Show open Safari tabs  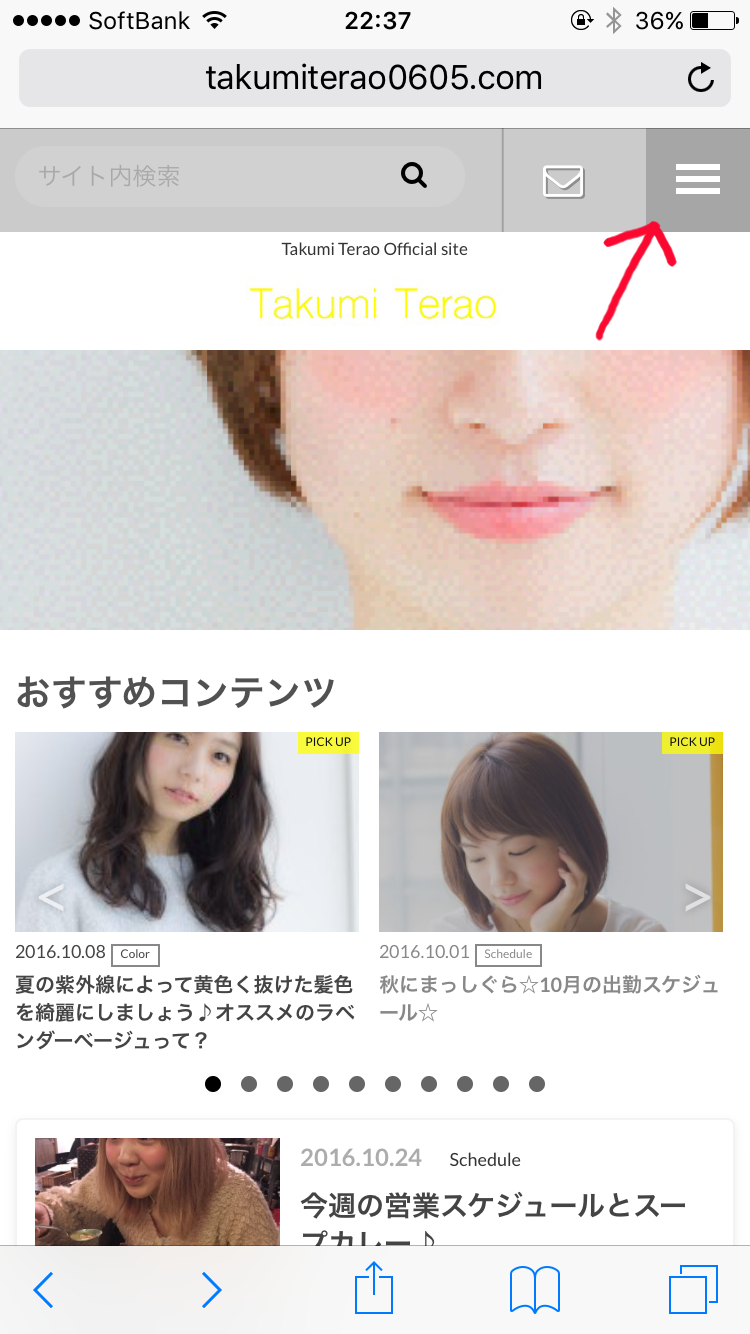pyautogui.click(x=693, y=1290)
